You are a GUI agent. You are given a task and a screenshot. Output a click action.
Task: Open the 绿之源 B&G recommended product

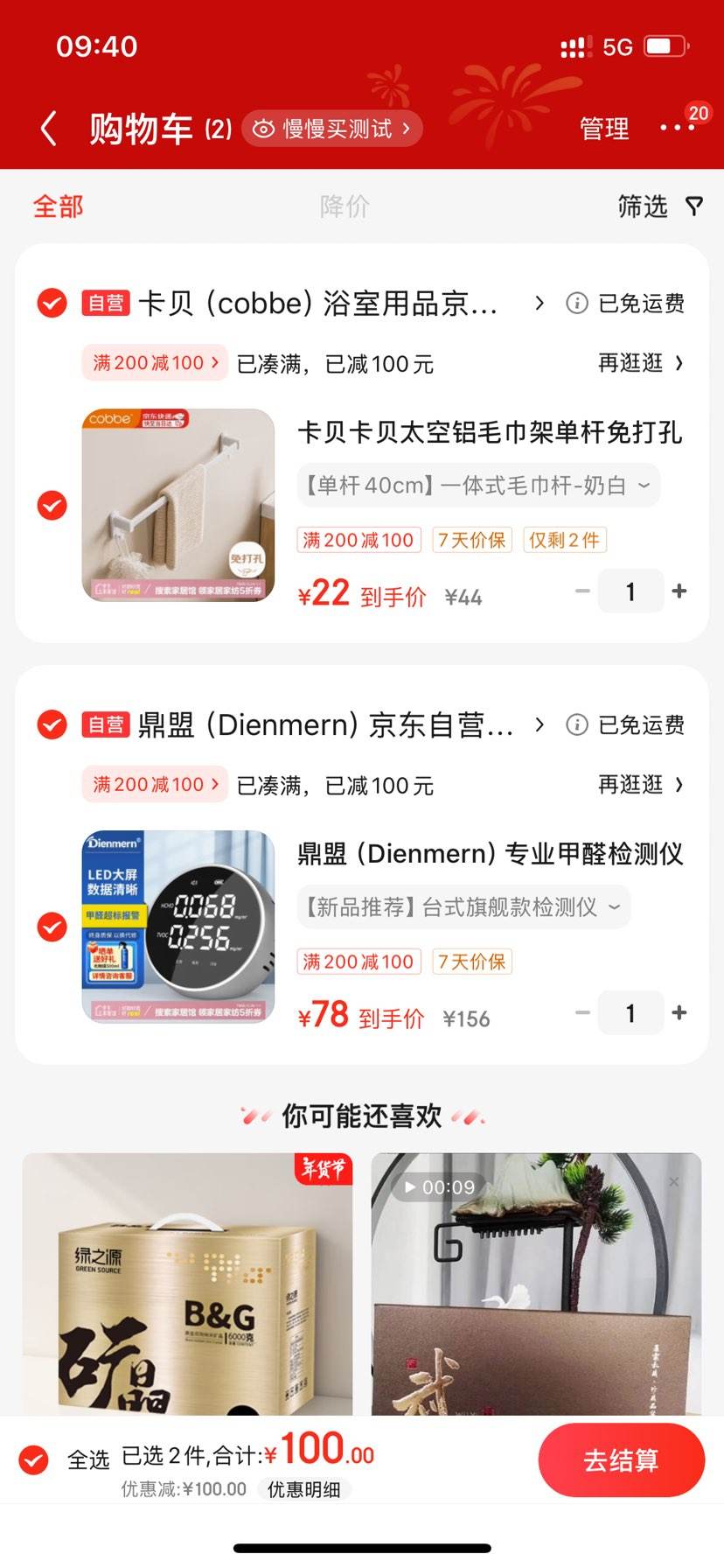click(187, 1284)
